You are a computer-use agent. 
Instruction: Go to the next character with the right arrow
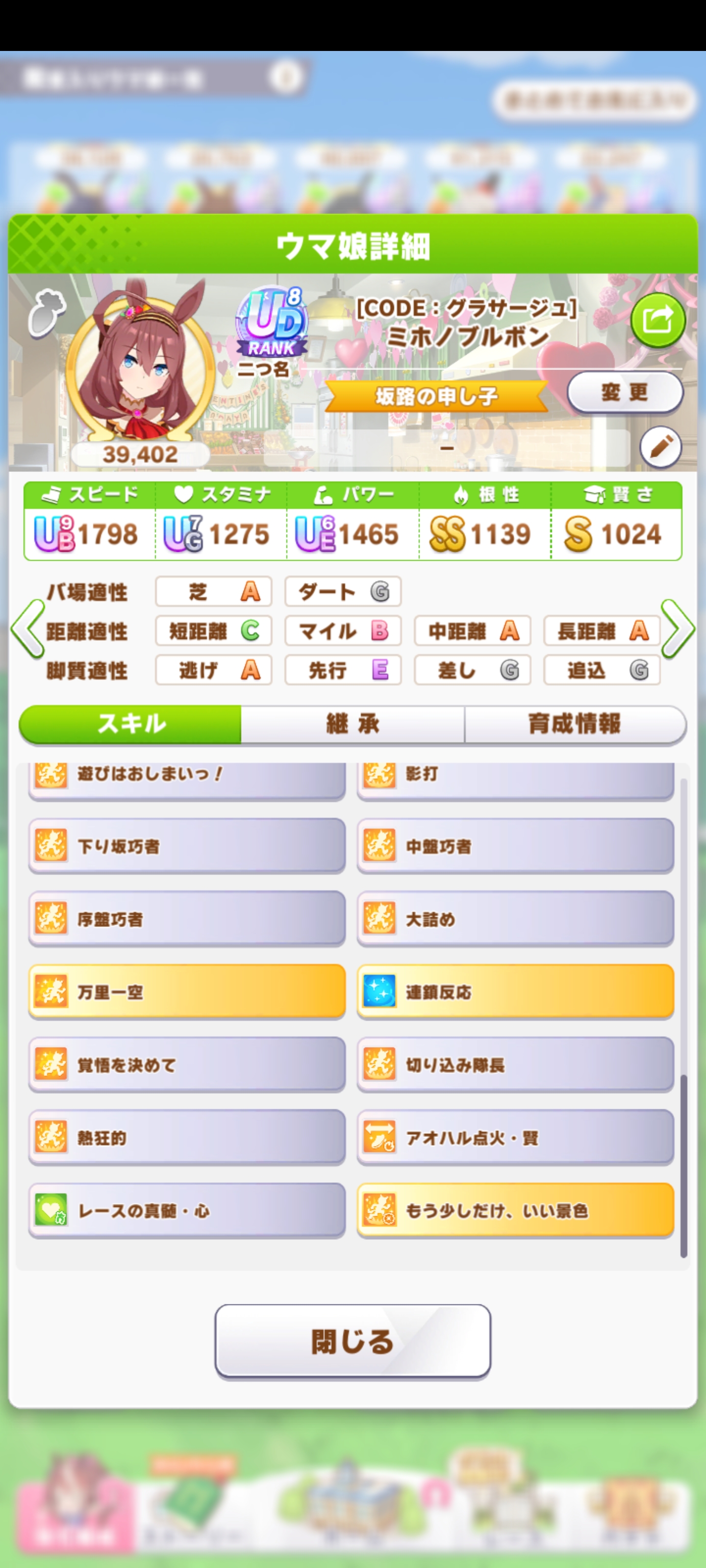[678, 629]
